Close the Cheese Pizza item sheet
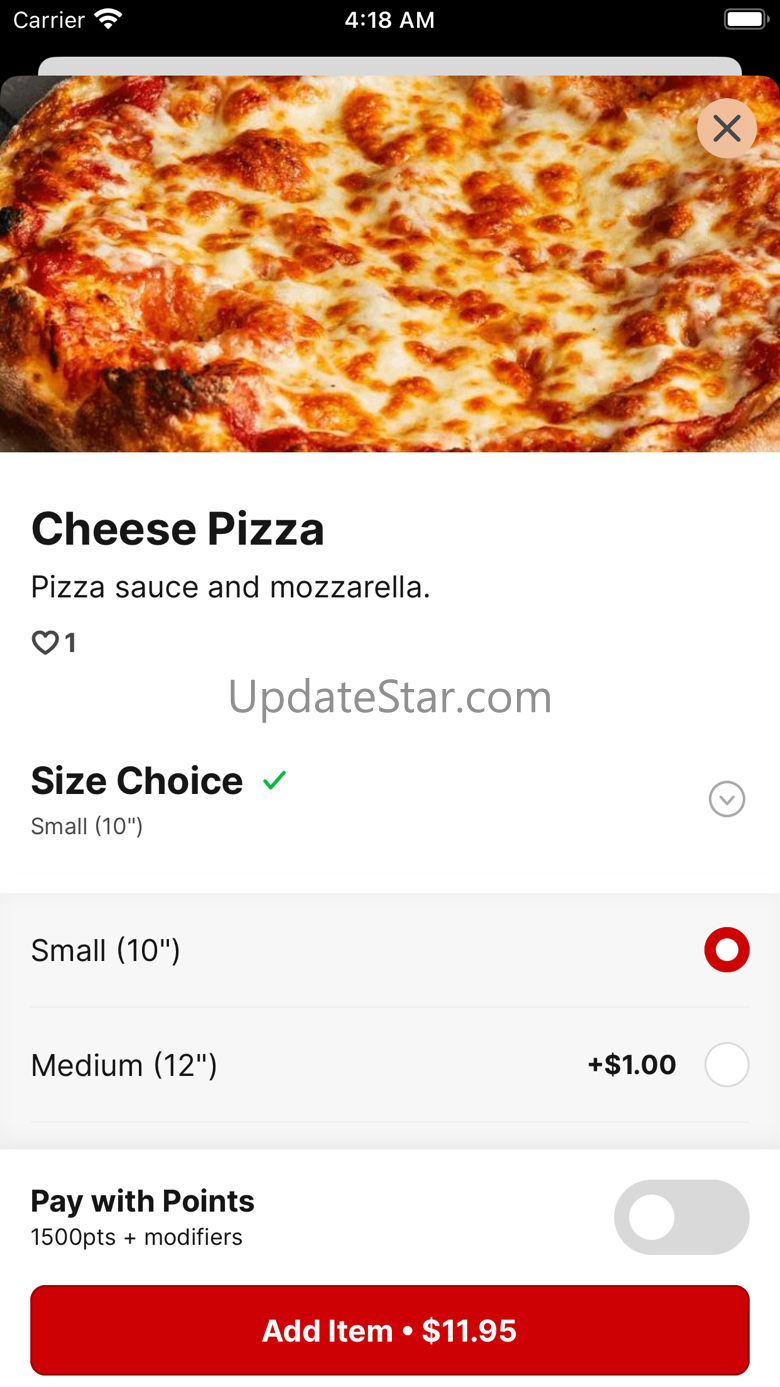 [727, 128]
